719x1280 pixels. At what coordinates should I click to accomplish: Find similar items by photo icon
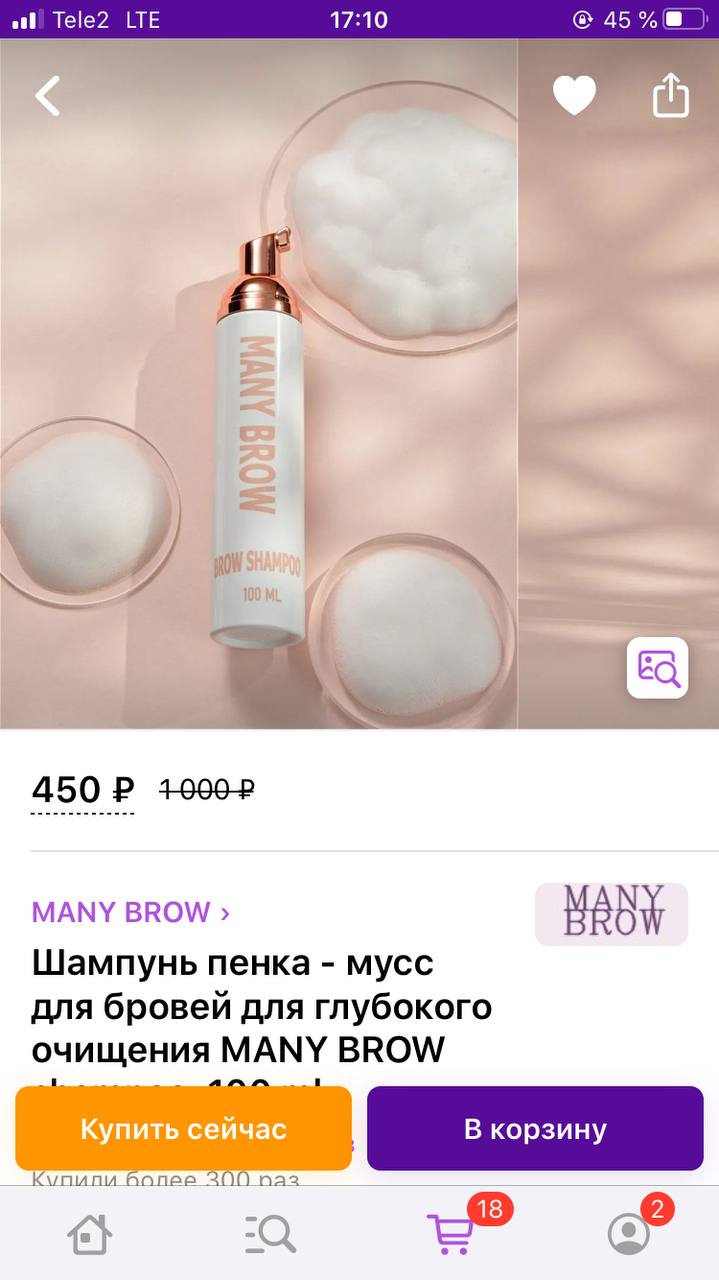pos(657,667)
